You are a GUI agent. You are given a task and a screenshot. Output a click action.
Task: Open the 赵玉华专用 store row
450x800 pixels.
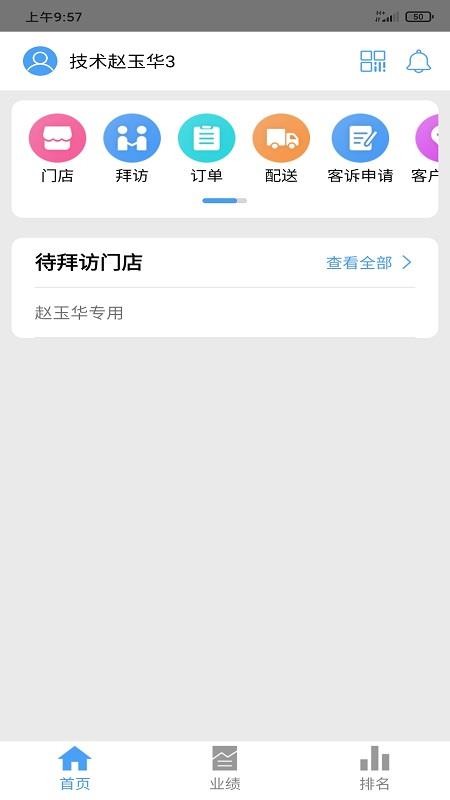(224, 312)
